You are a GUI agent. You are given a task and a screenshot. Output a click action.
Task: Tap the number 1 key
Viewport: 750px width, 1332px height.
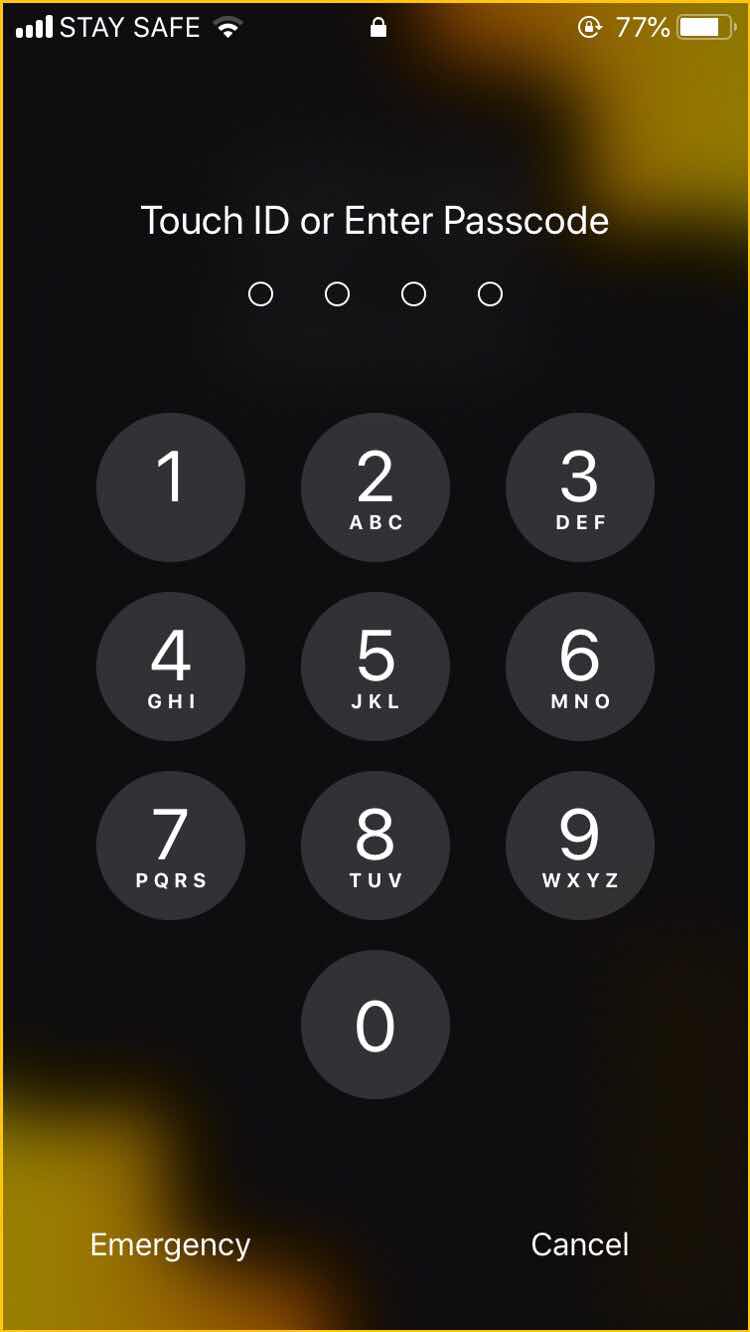(x=171, y=487)
